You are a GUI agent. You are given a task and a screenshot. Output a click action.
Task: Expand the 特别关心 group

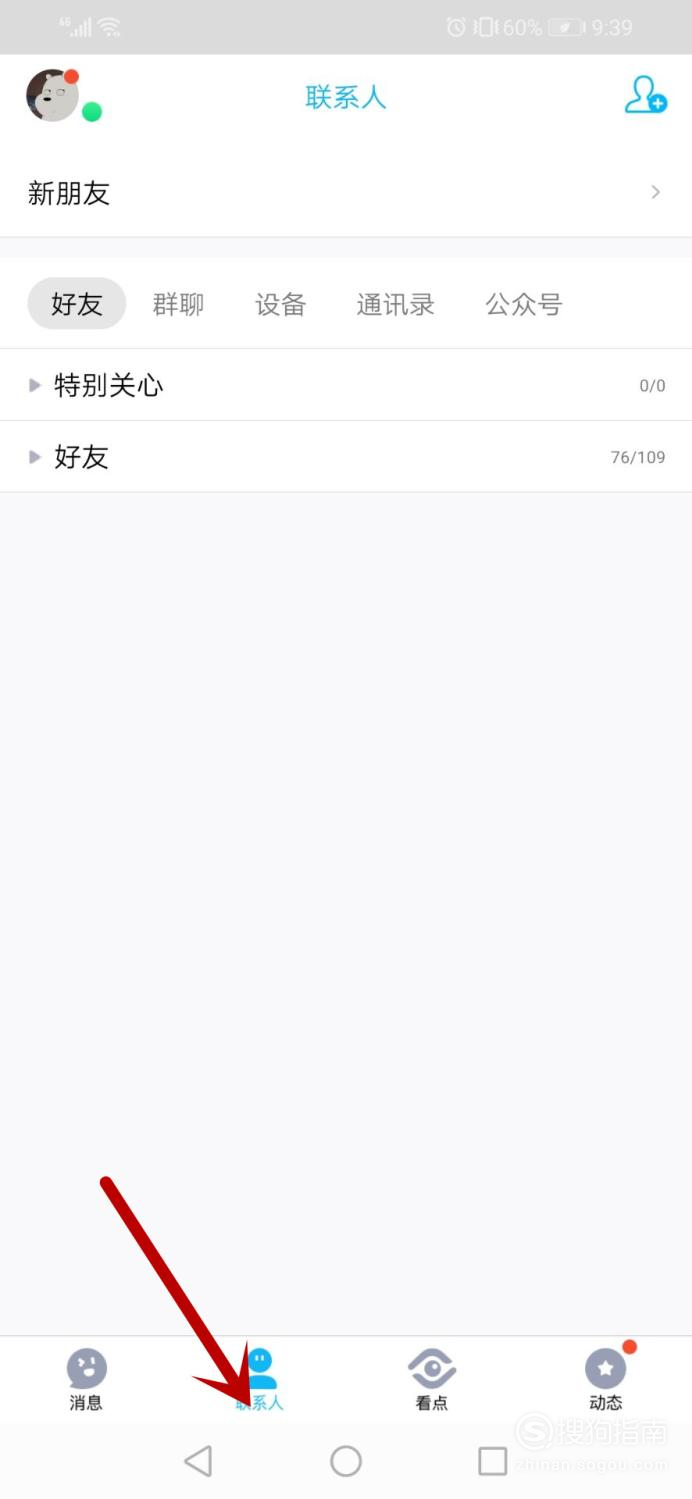[x=346, y=385]
